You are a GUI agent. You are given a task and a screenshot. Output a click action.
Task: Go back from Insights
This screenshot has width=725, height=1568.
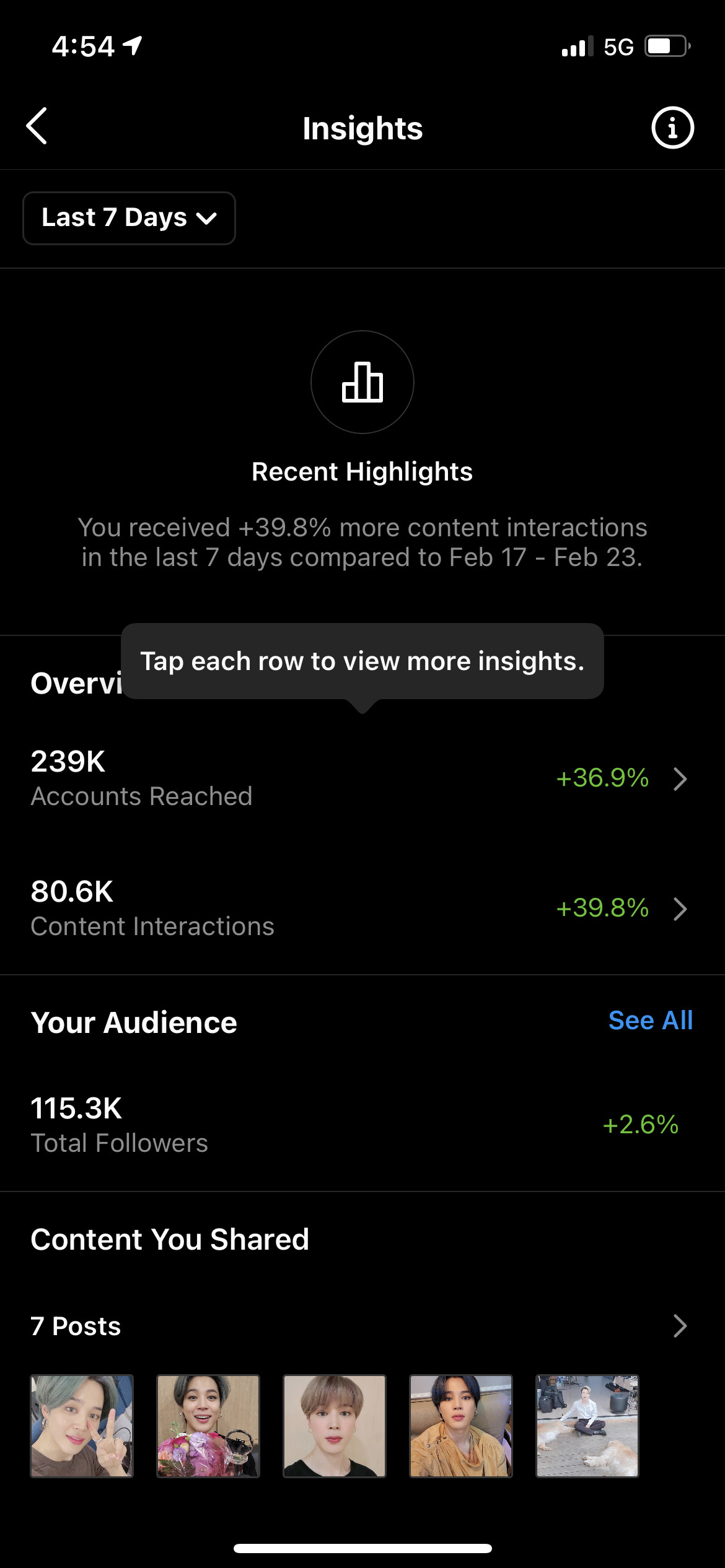(37, 126)
